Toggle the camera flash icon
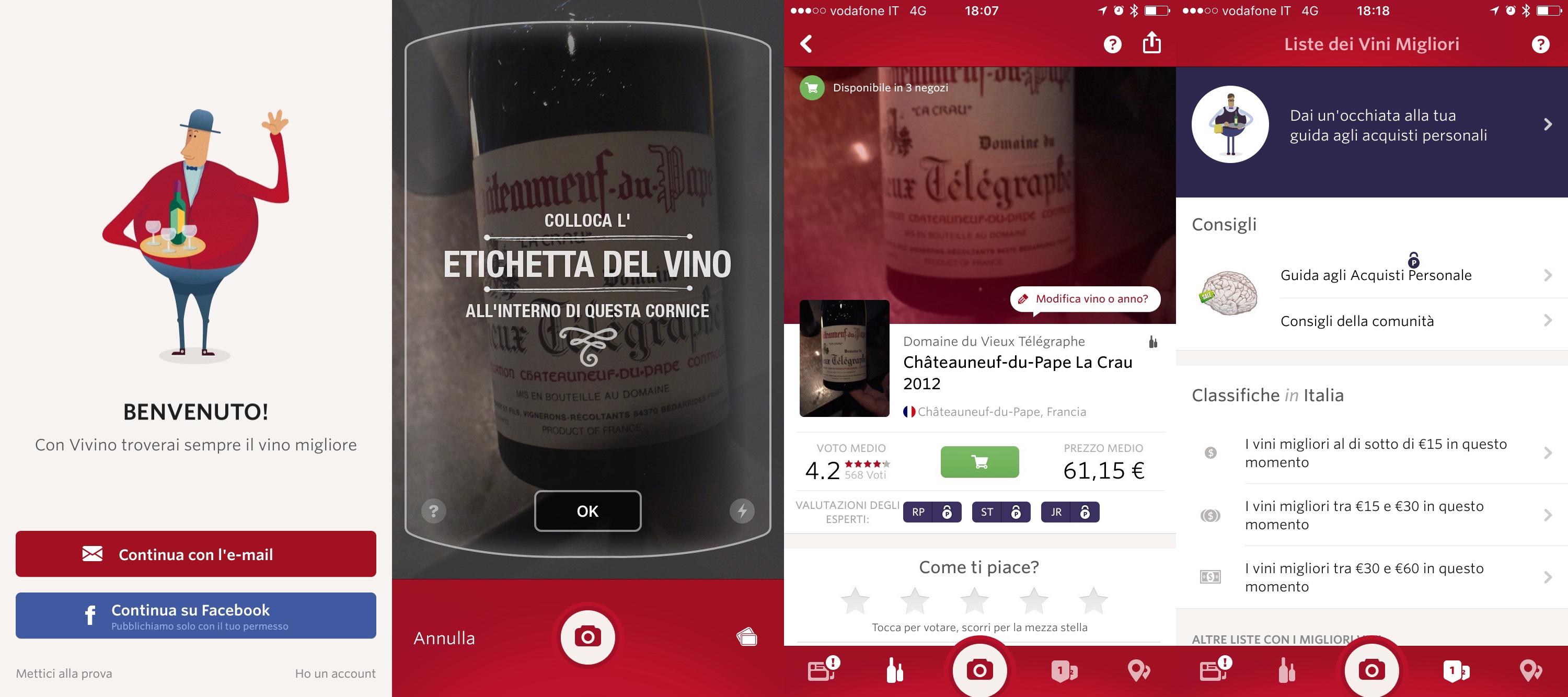The width and height of the screenshot is (1568, 697). (741, 510)
